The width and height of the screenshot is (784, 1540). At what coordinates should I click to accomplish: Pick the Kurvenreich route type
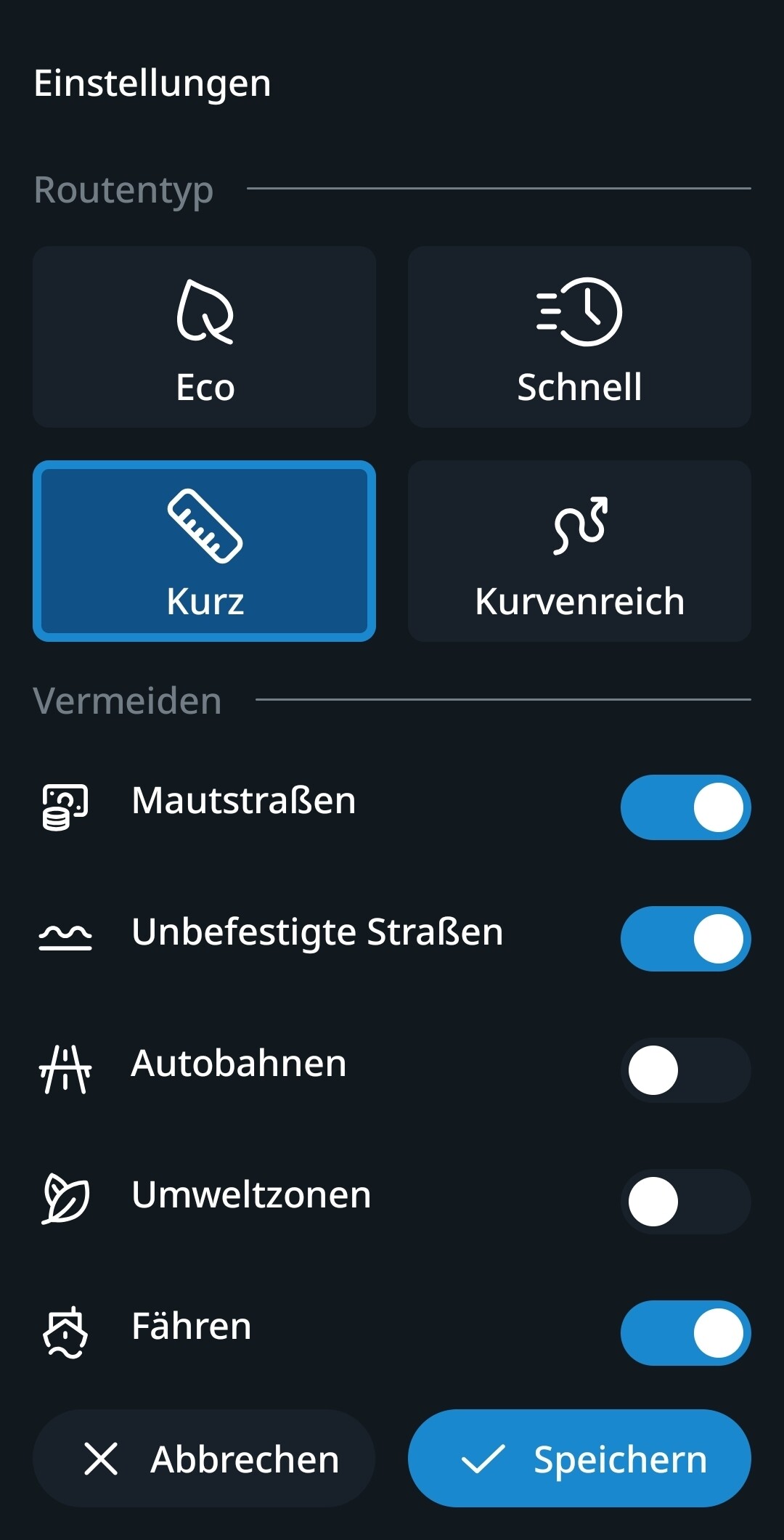click(x=579, y=551)
